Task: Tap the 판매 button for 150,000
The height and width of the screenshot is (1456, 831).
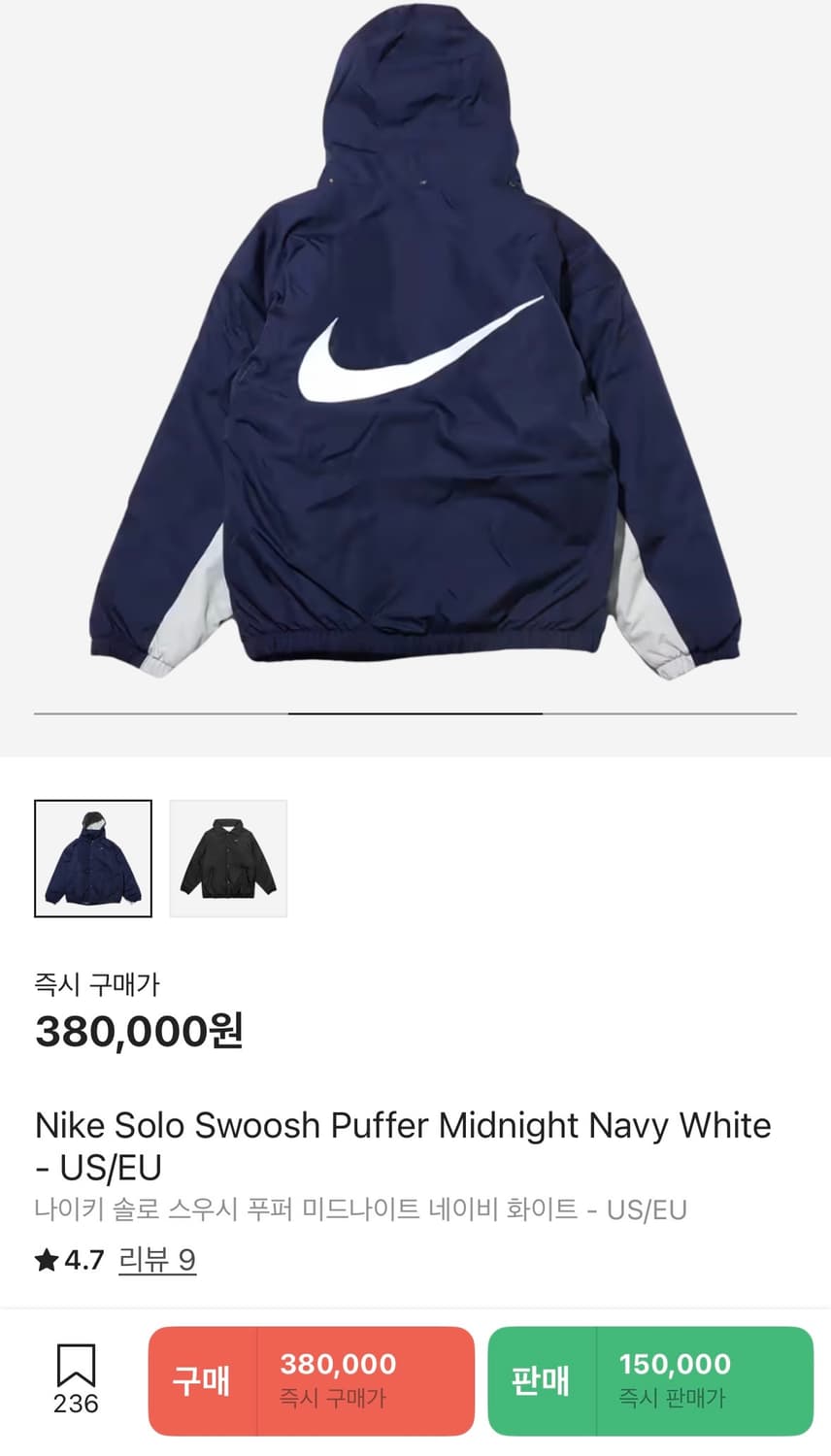Action: point(649,1380)
